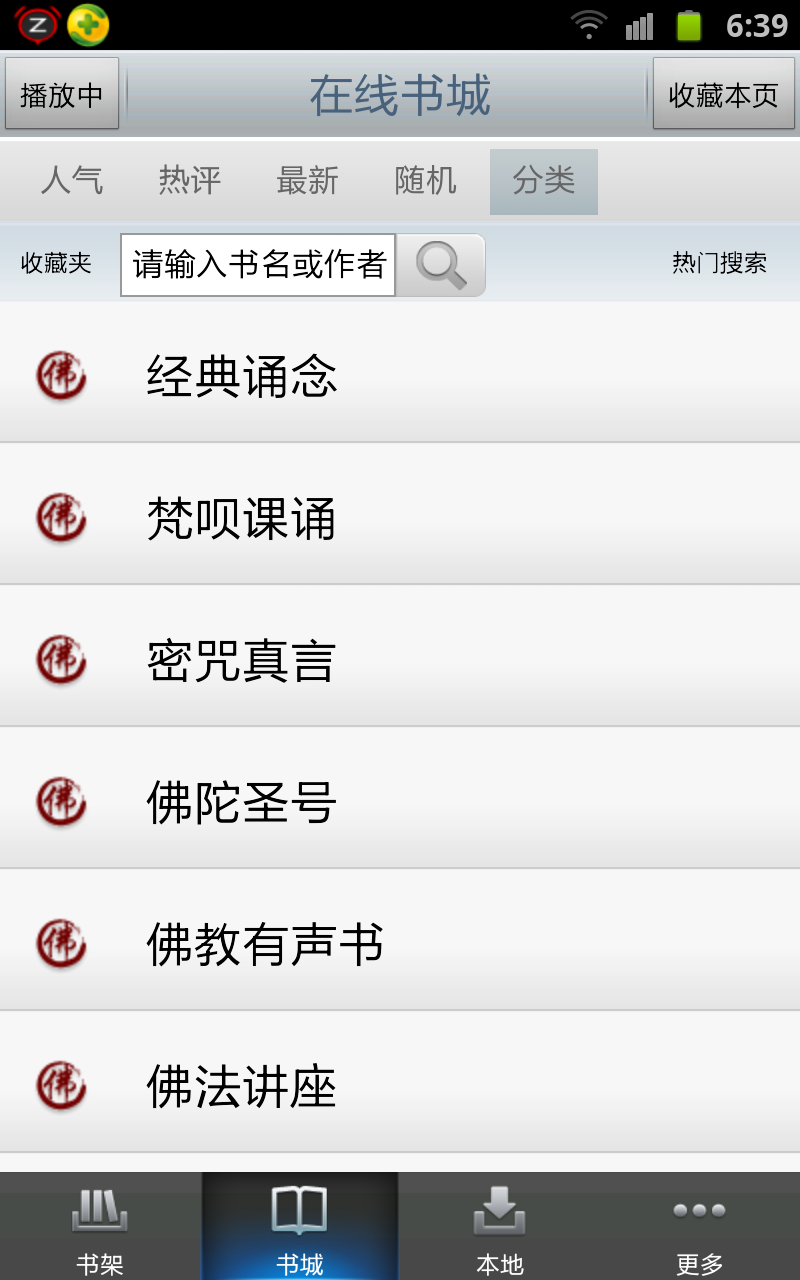Switch to the 本地 local tab
The image size is (800, 1280).
500,1228
